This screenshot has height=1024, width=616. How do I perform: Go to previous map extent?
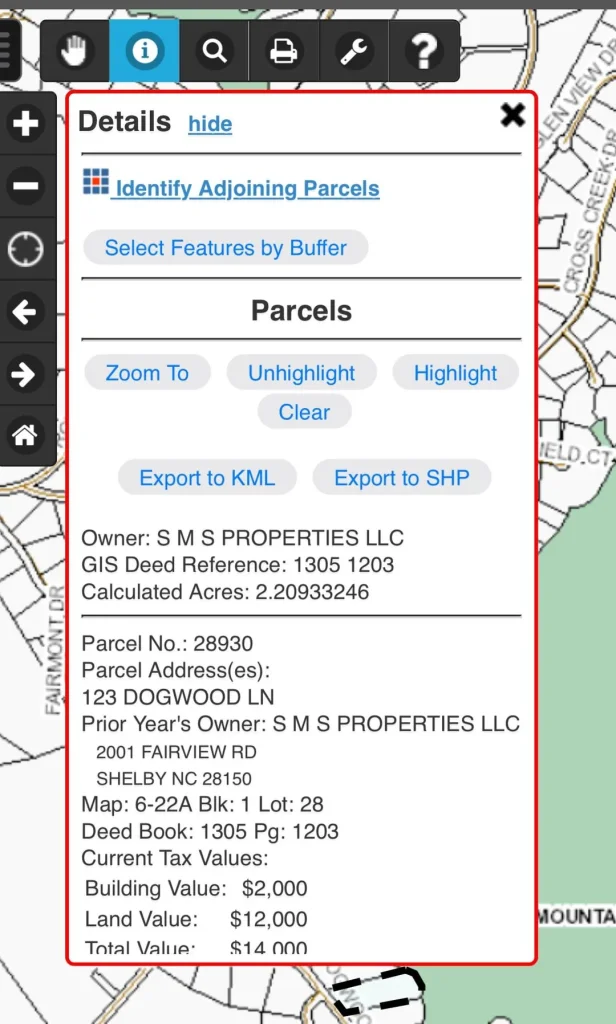point(25,312)
